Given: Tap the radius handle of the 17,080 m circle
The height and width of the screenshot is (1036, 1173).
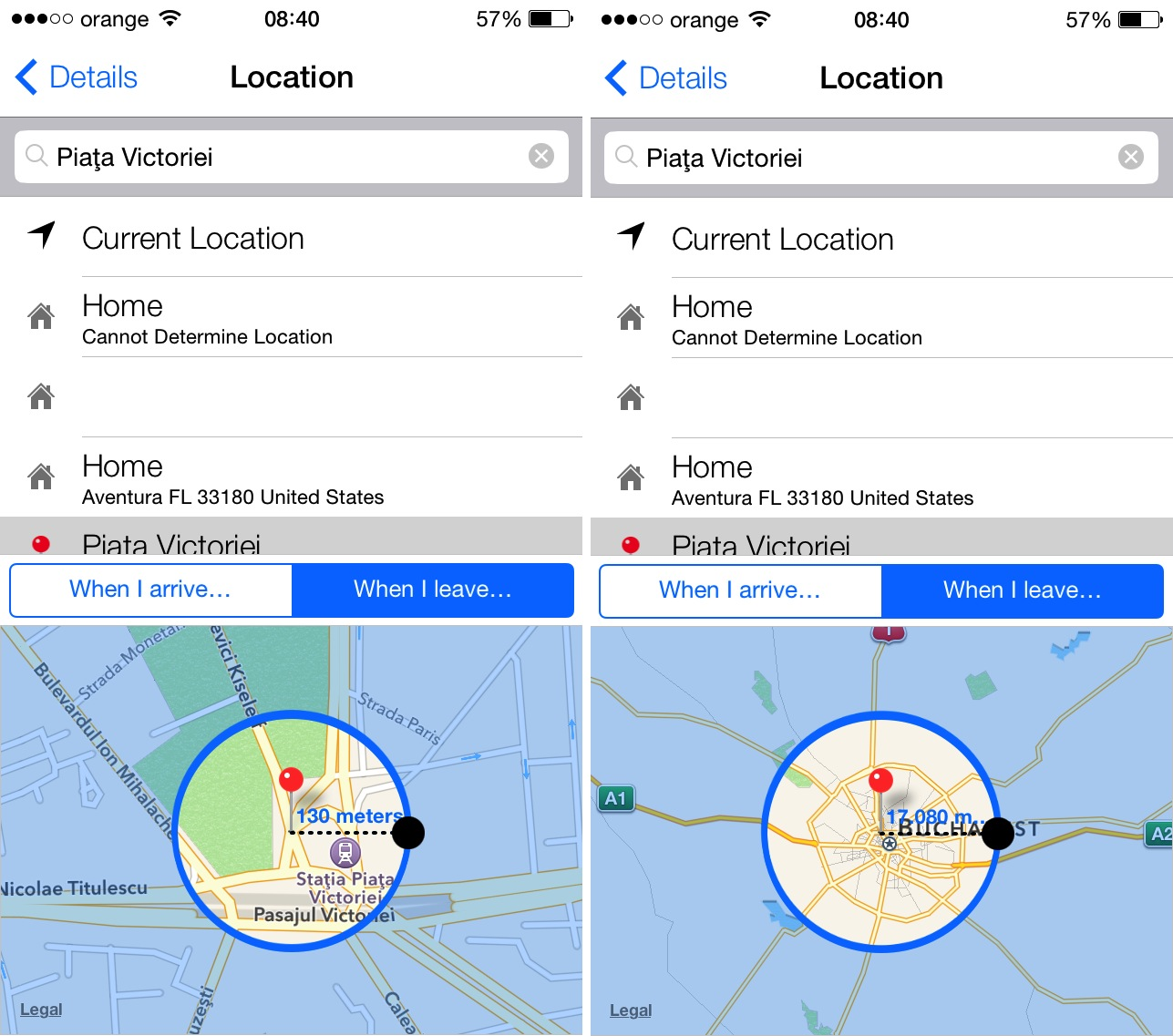Looking at the screenshot, I should (998, 833).
